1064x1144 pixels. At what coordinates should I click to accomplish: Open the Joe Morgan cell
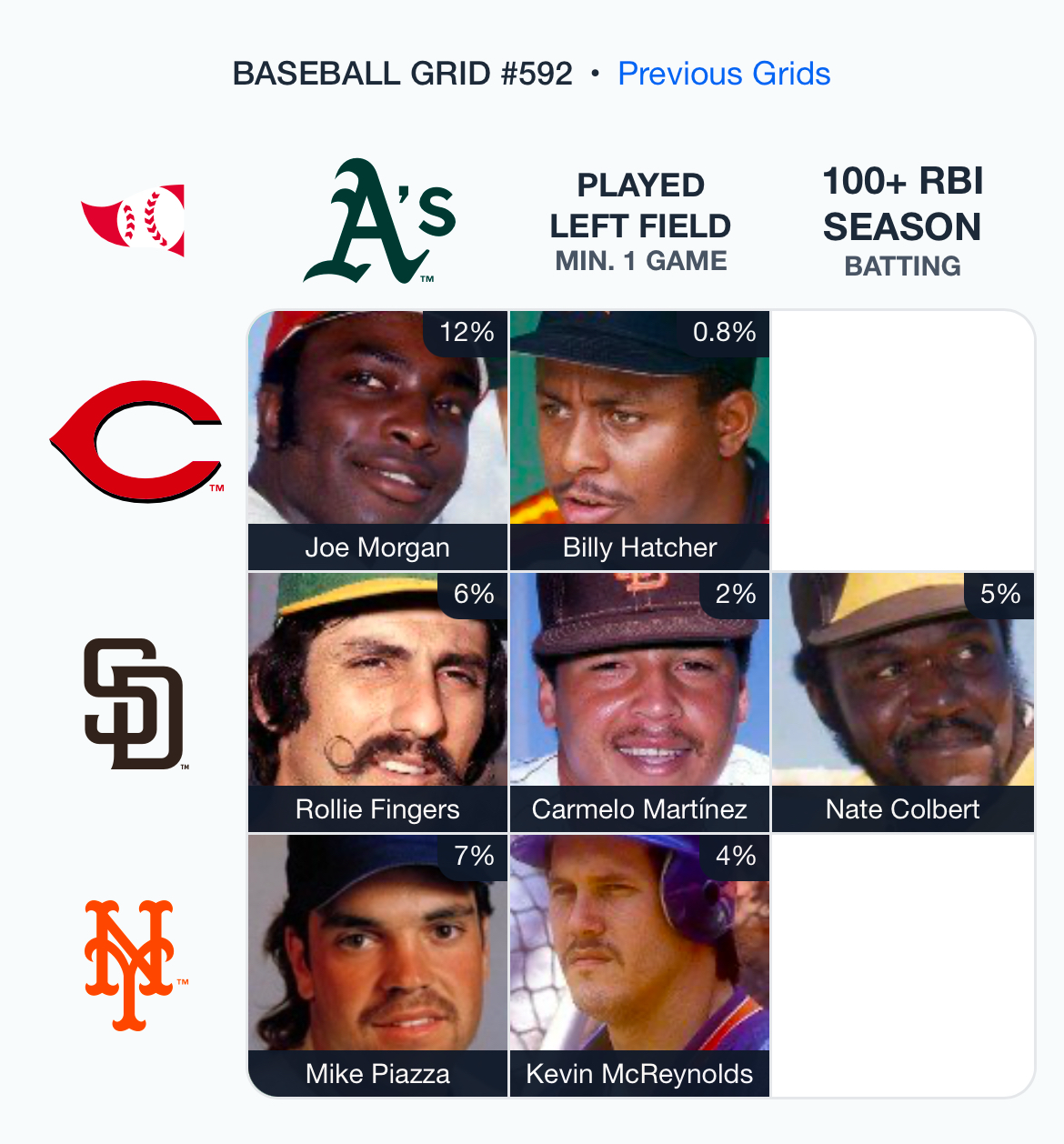pos(377,440)
